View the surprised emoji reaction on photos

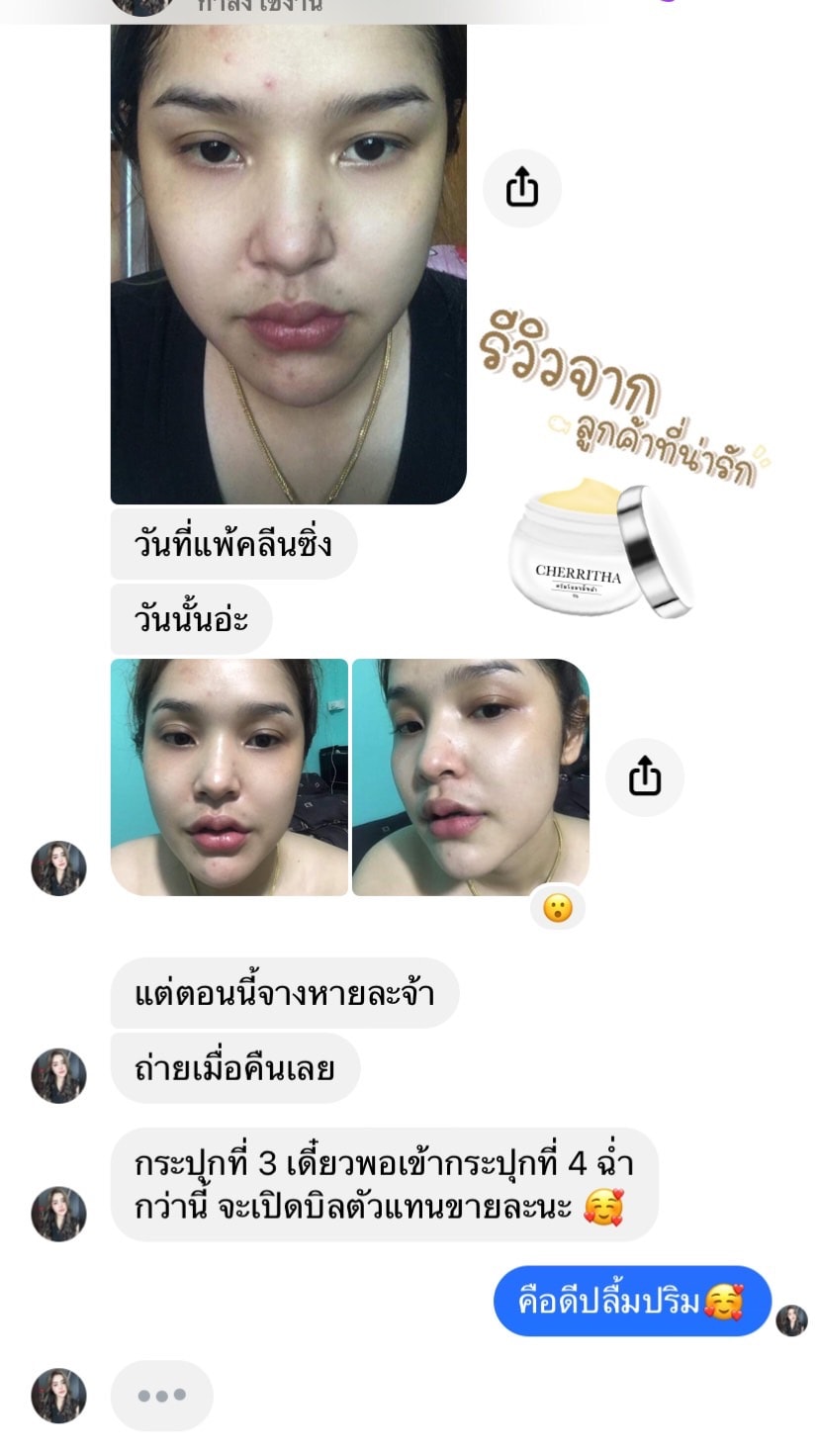click(558, 907)
